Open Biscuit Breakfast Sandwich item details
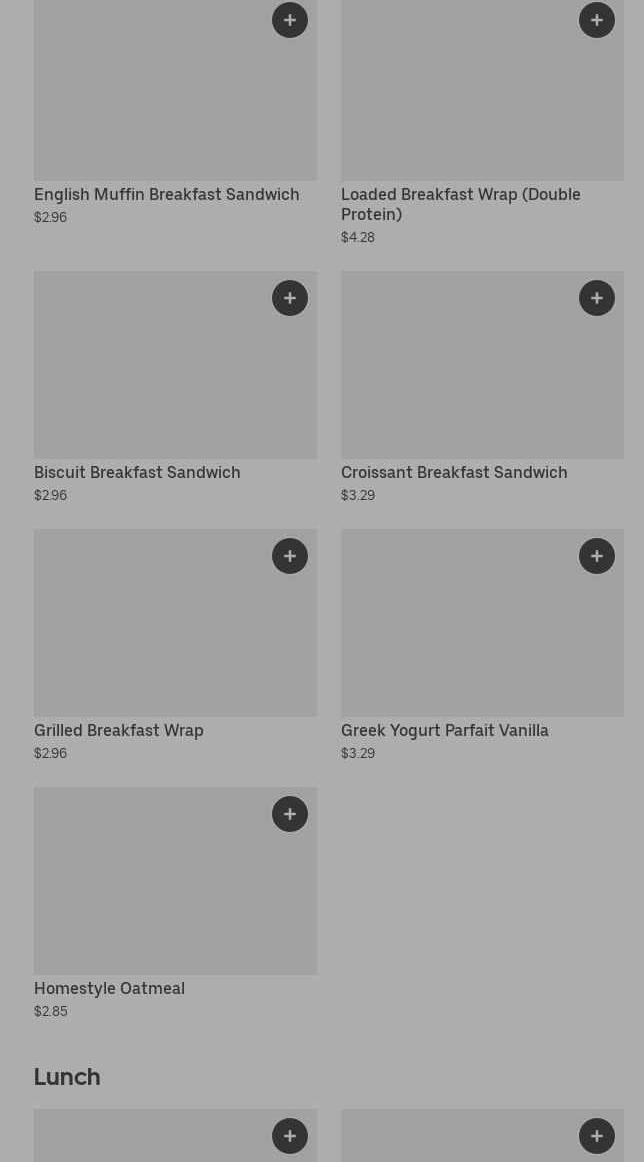 pyautogui.click(x=137, y=472)
